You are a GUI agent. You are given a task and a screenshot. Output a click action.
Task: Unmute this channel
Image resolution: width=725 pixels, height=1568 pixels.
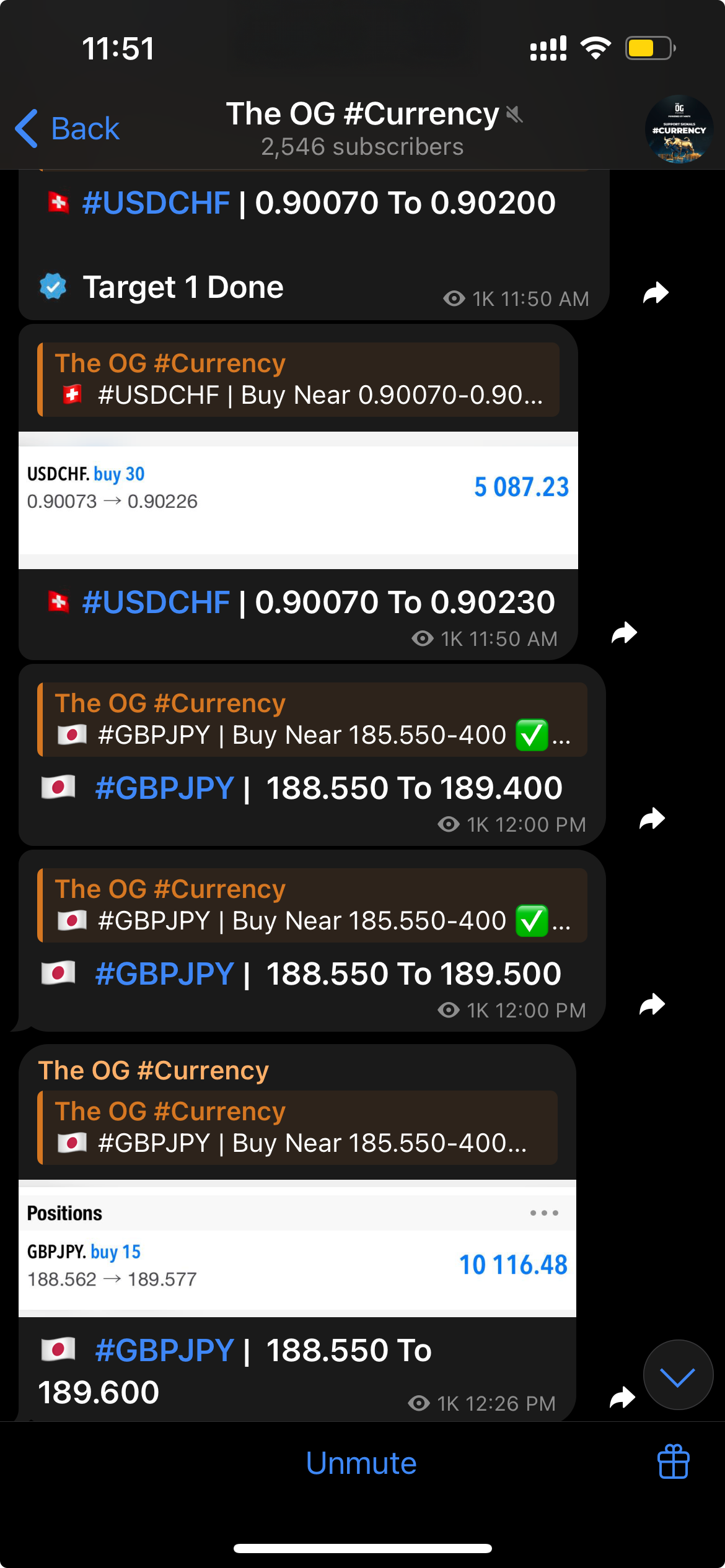[x=361, y=1463]
